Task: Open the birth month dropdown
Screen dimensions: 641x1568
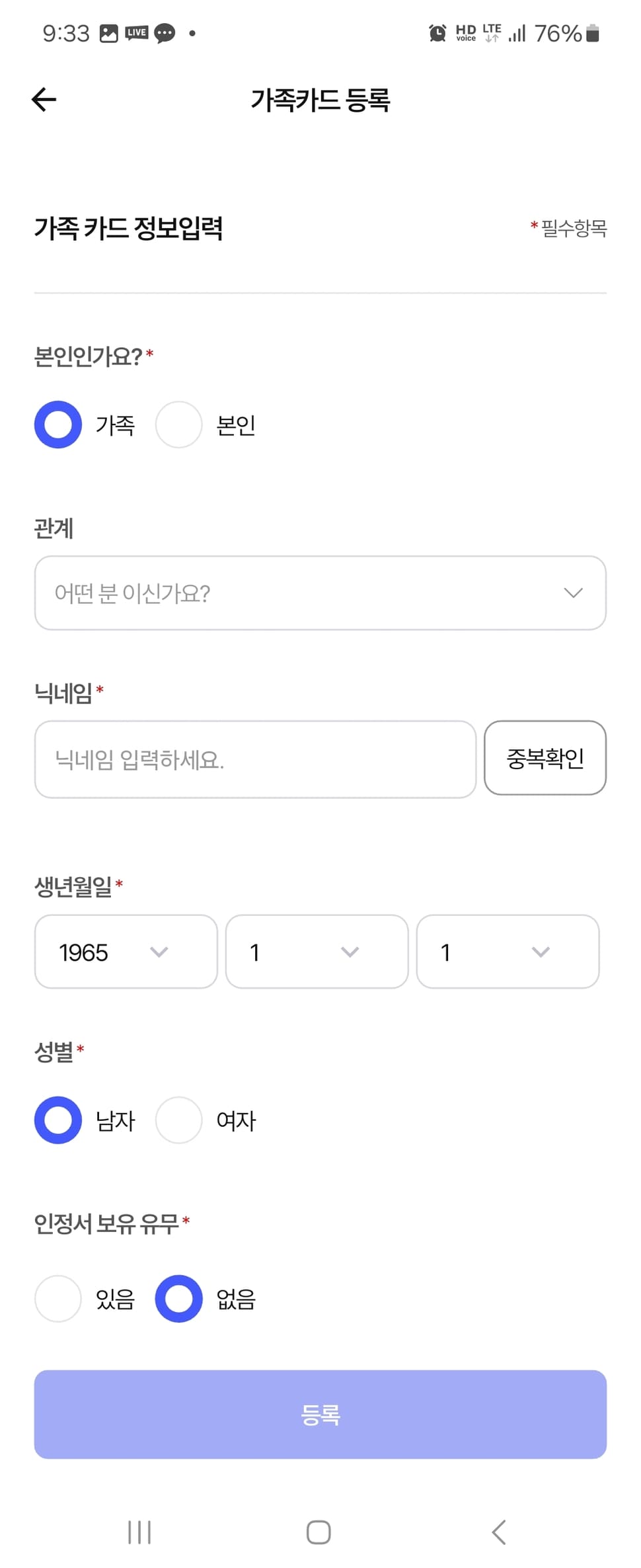Action: tap(316, 952)
